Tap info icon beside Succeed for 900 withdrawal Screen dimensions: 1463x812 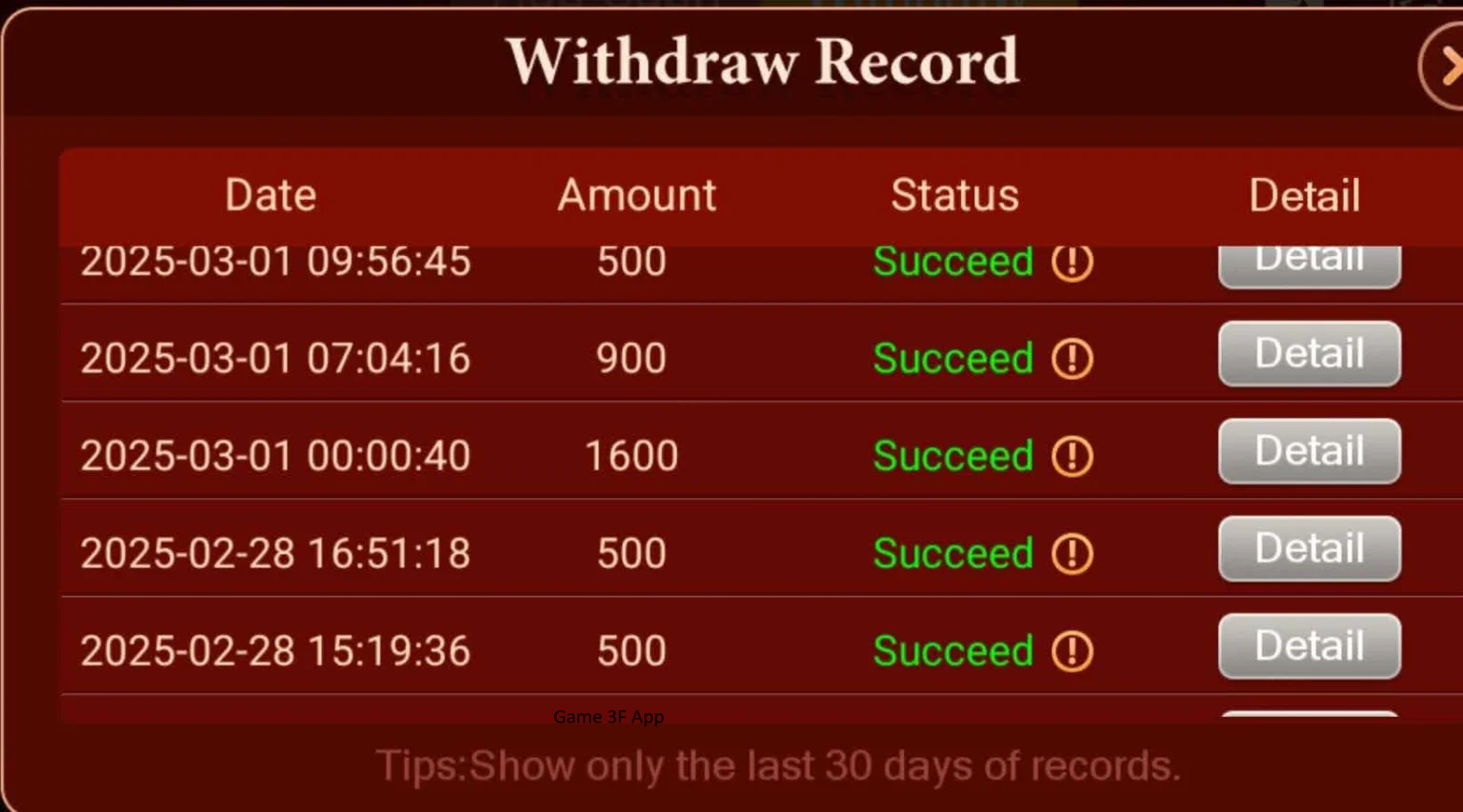1072,359
